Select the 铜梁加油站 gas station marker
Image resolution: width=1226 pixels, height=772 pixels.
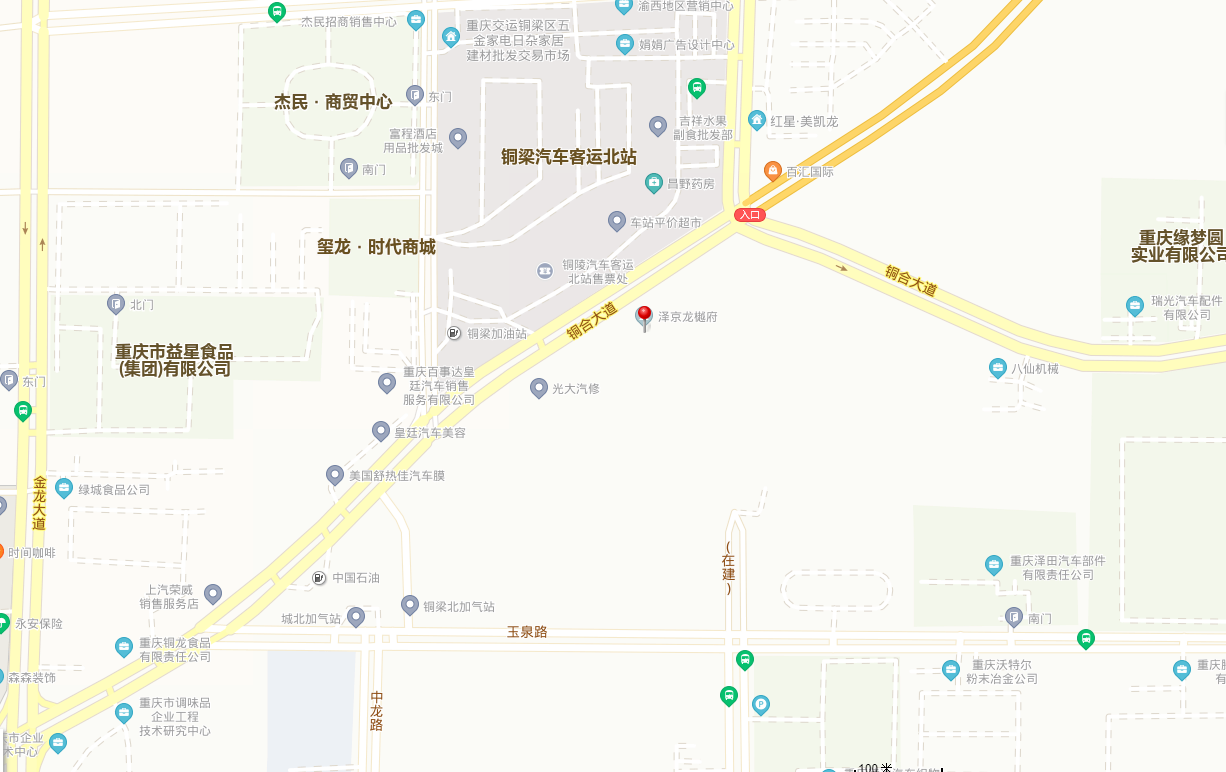coord(454,333)
